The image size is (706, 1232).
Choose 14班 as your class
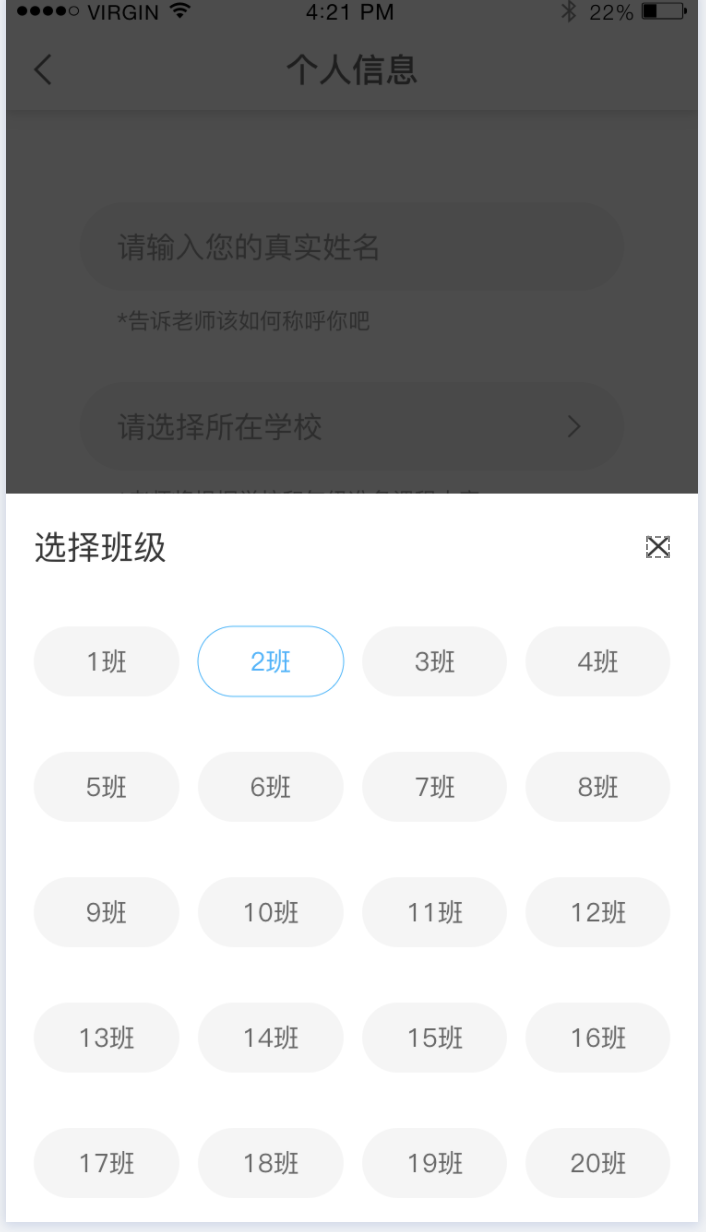click(270, 1038)
